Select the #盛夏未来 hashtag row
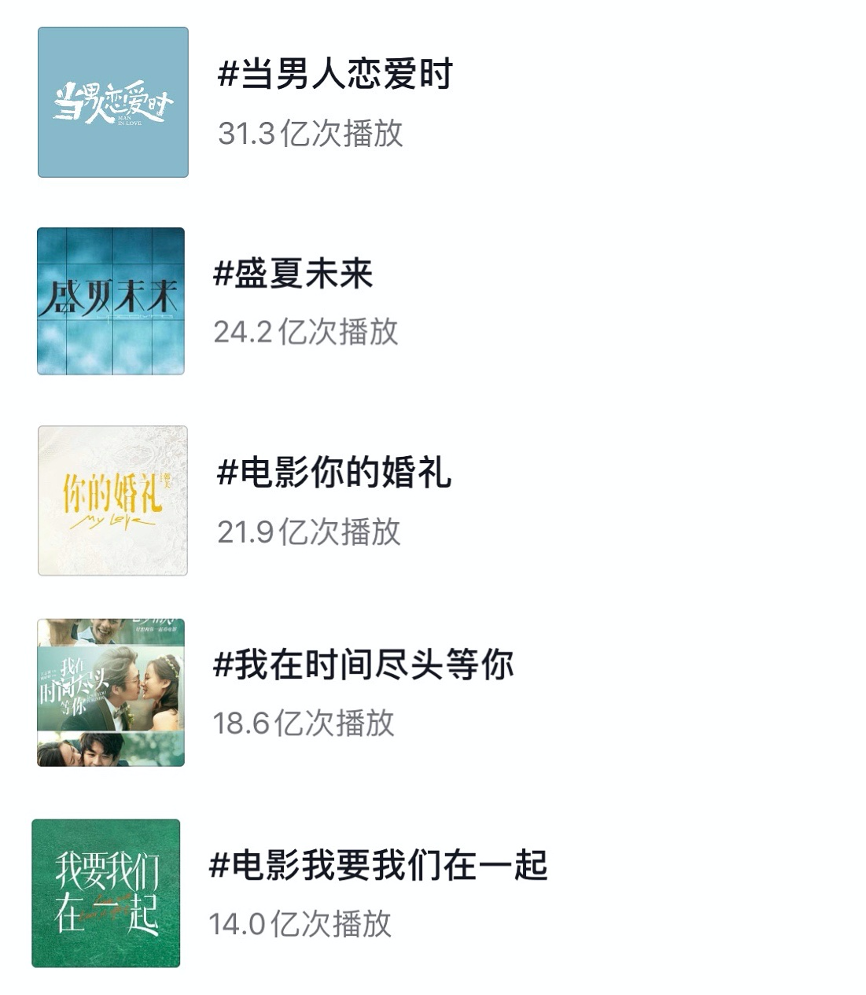Viewport: 866px width, 995px height. click(293, 273)
